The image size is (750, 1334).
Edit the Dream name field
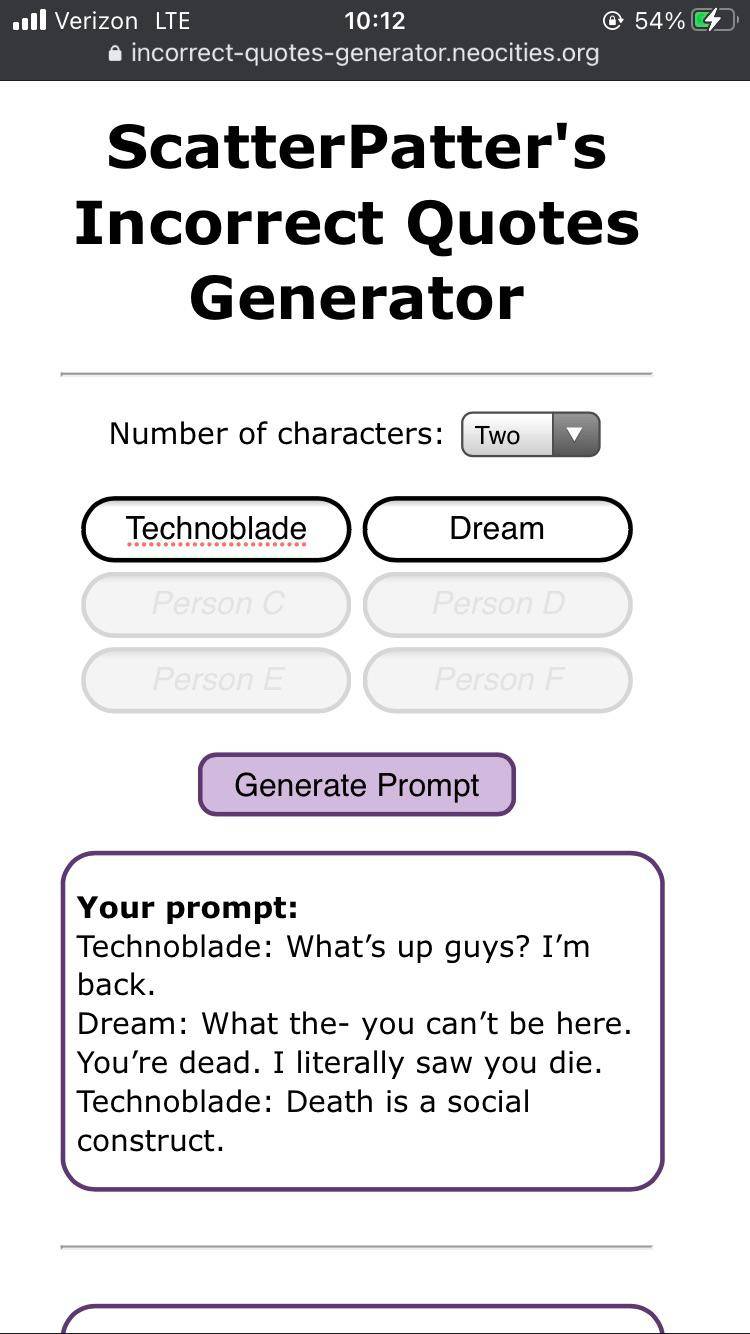(x=497, y=529)
